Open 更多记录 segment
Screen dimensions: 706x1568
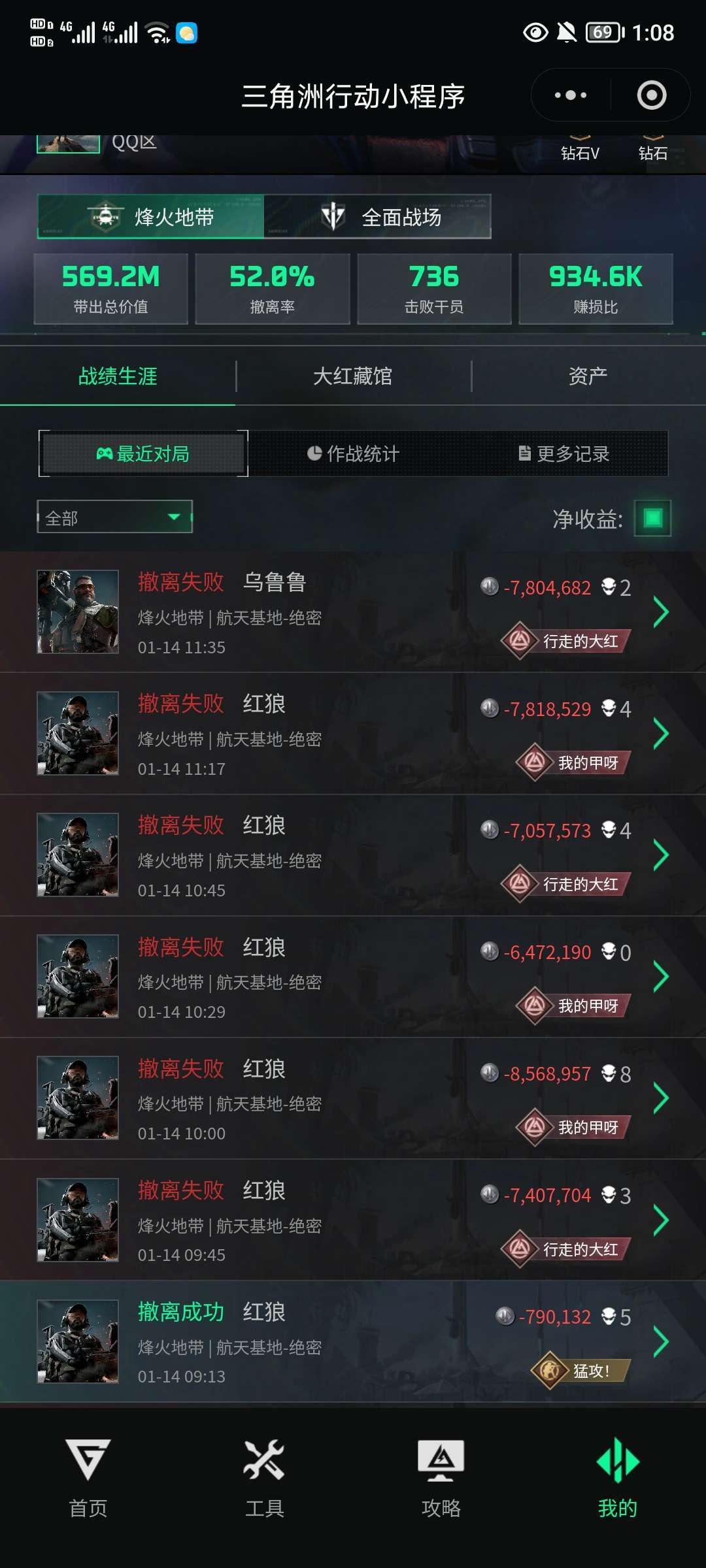[x=563, y=453]
